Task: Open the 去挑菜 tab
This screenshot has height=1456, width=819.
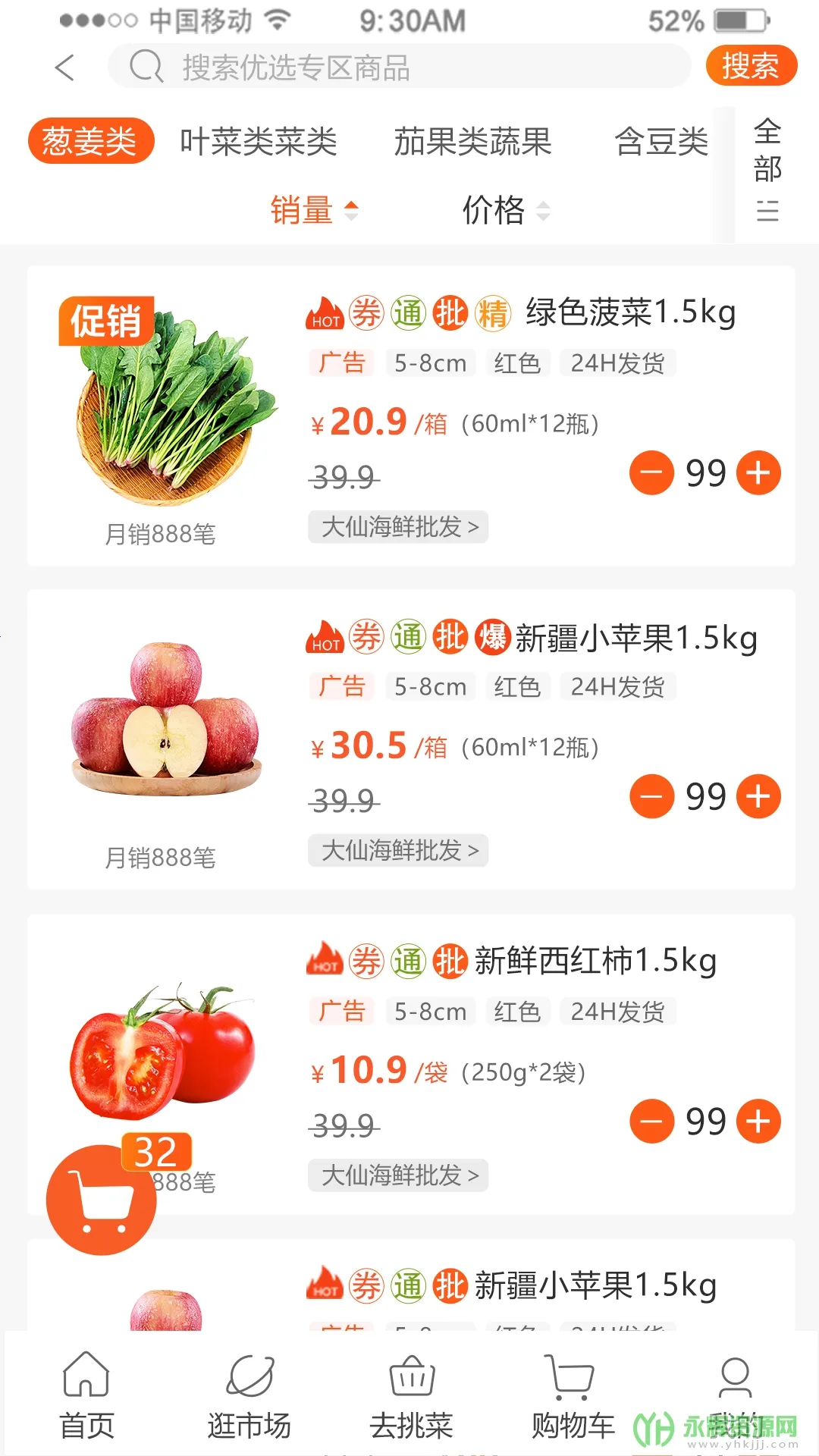Action: 411,1395
